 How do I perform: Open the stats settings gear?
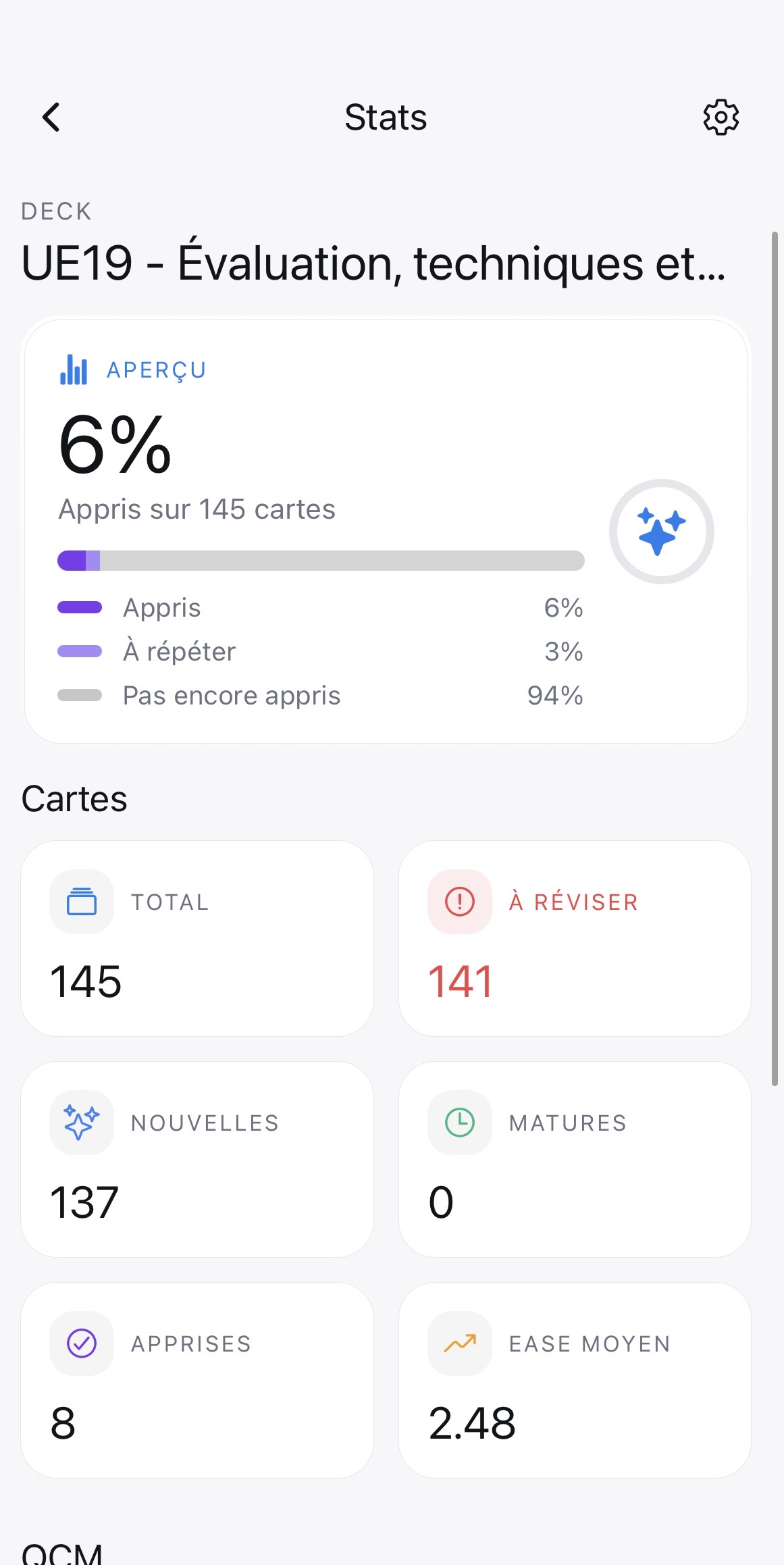[x=721, y=116]
